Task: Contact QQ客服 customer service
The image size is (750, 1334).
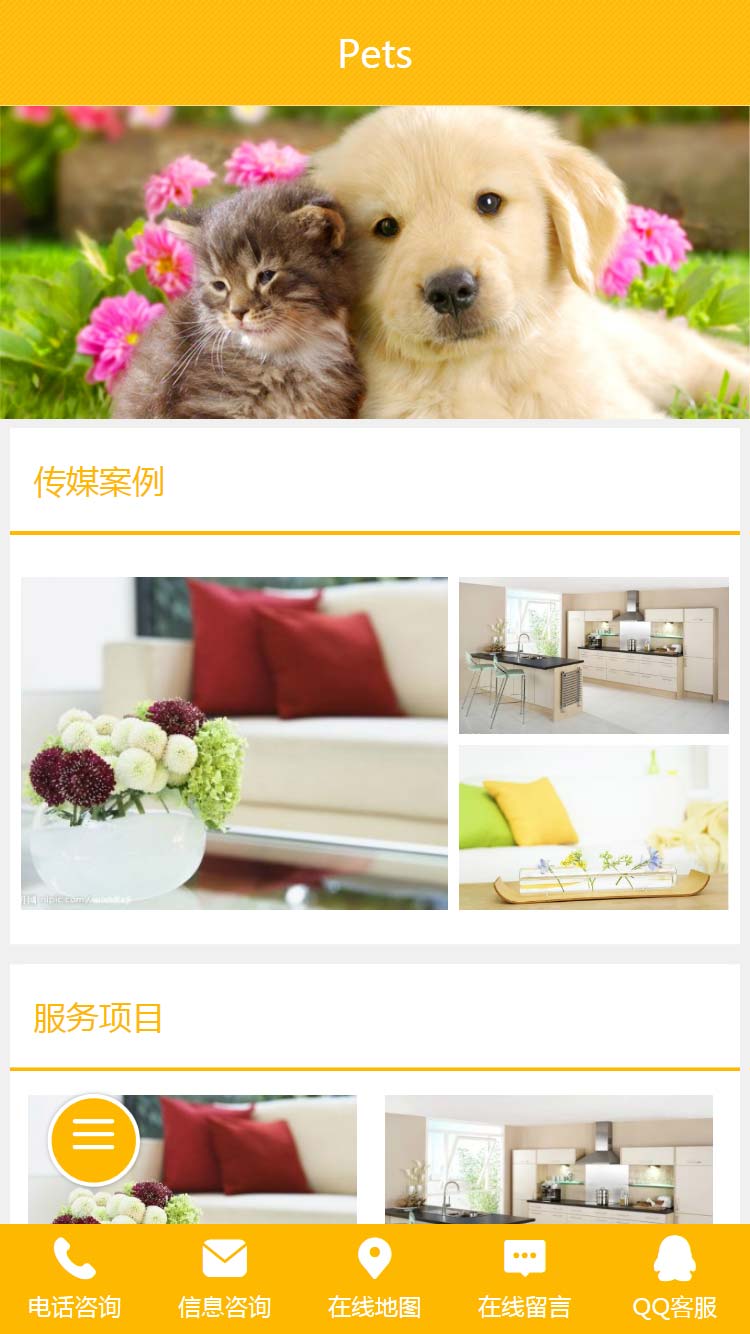Action: click(x=675, y=1279)
